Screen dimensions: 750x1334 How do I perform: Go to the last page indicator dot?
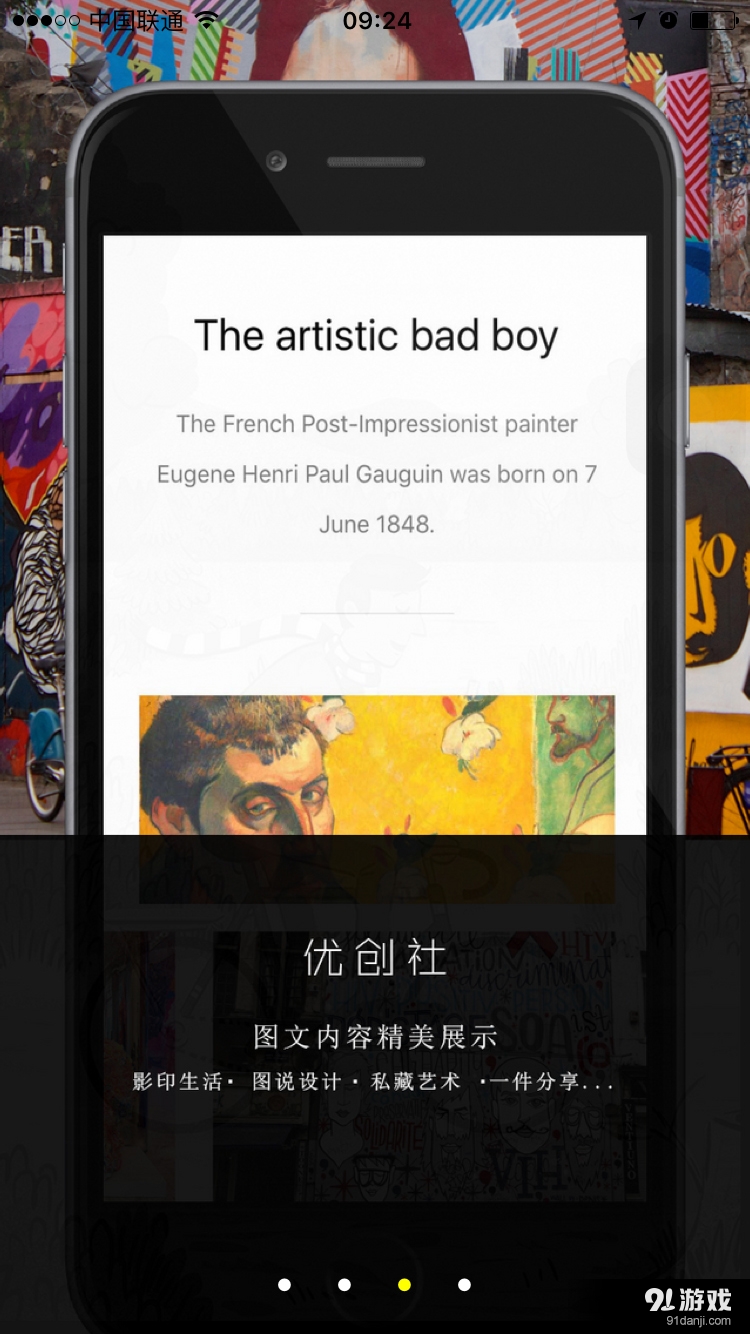coord(464,1285)
